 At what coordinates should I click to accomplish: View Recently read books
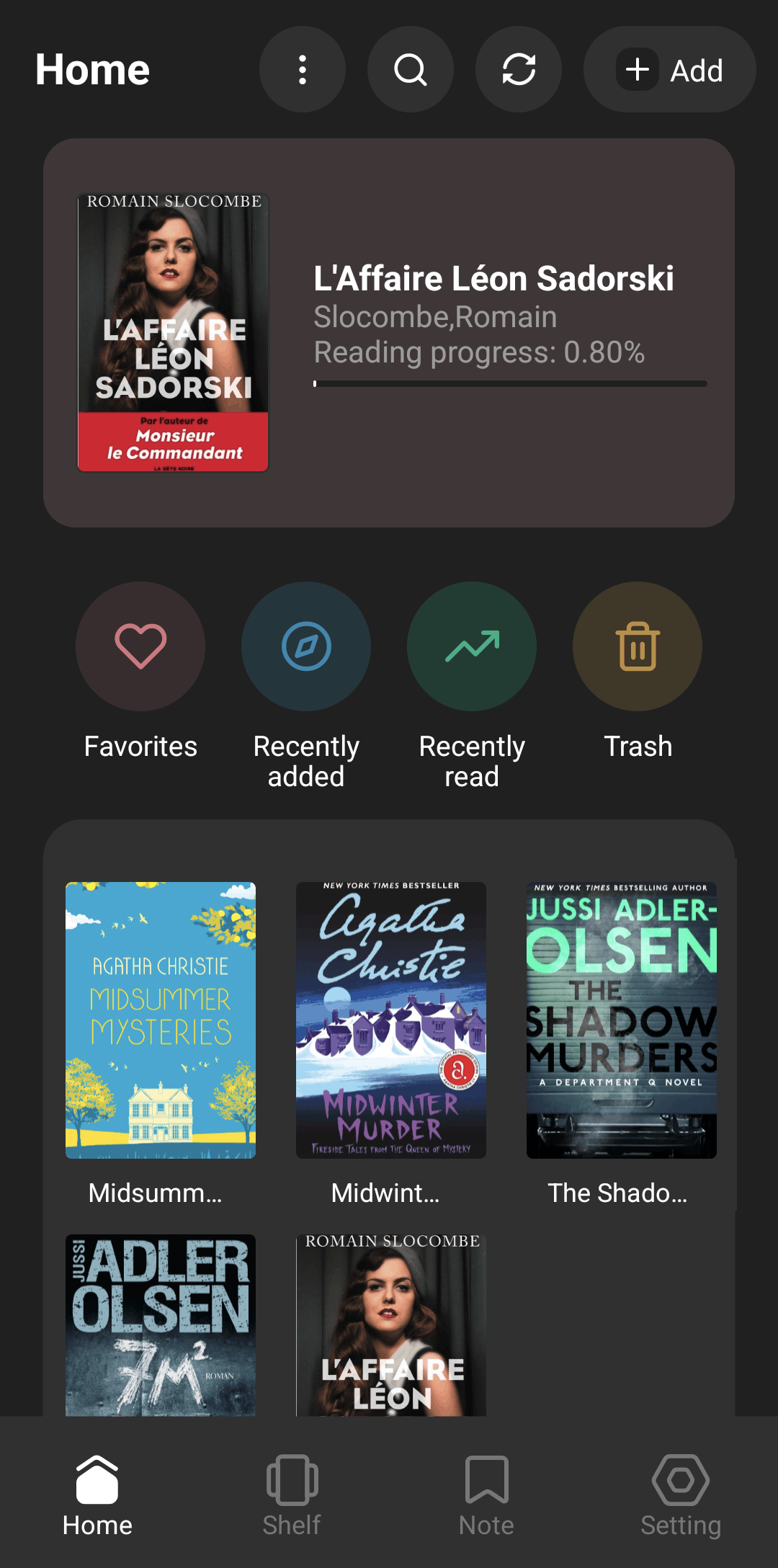tap(472, 646)
